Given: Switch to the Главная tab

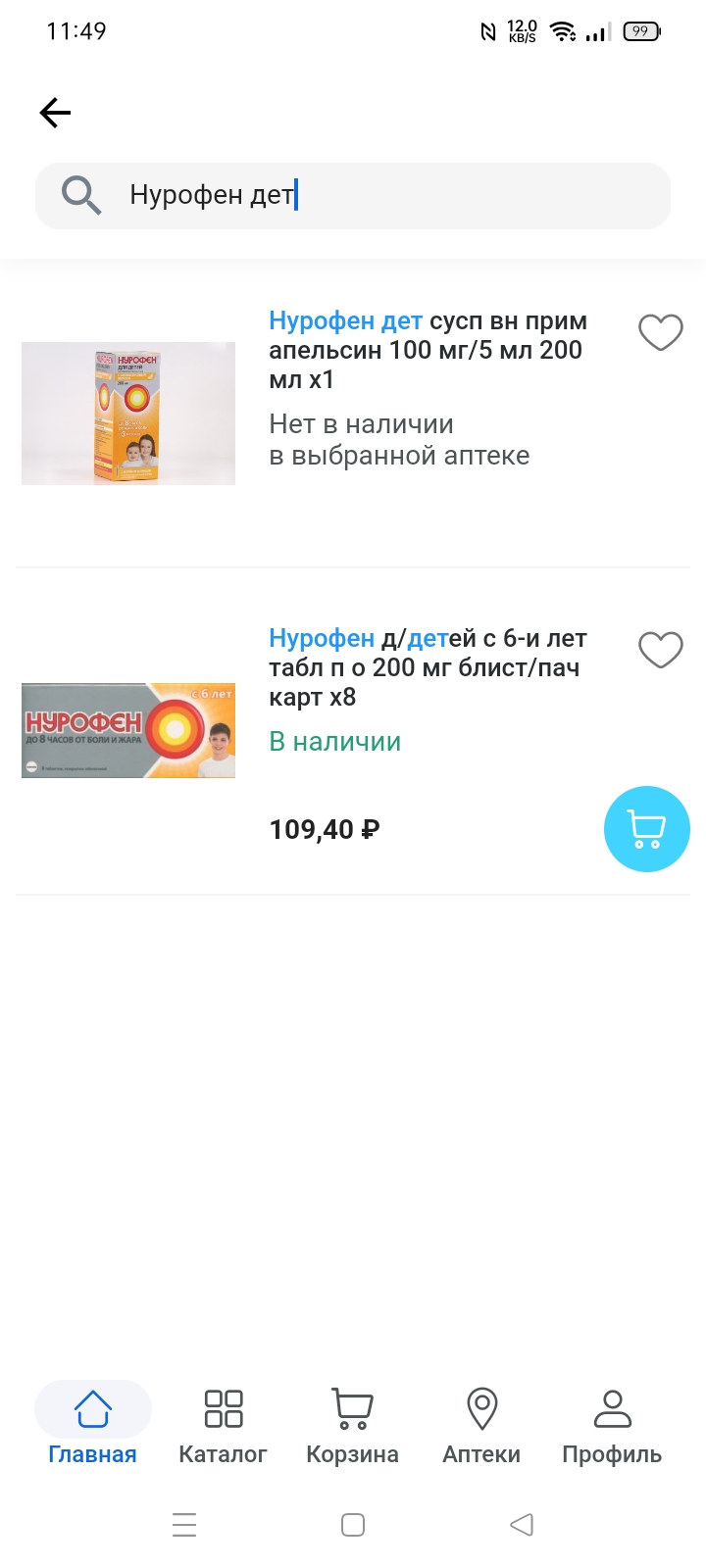Looking at the screenshot, I should tap(92, 1426).
